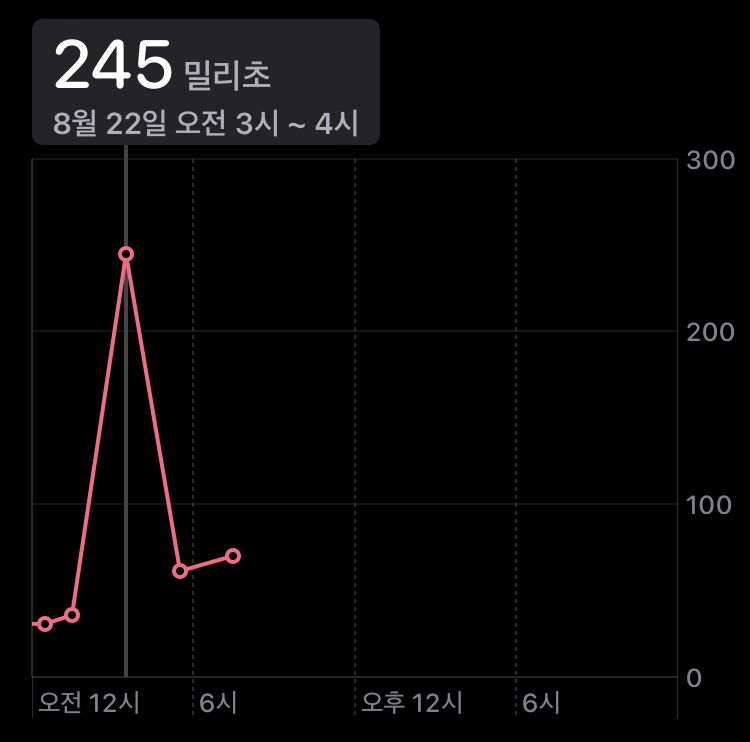The width and height of the screenshot is (750, 742).
Task: Select the second data point before the peak
Action: 72,615
